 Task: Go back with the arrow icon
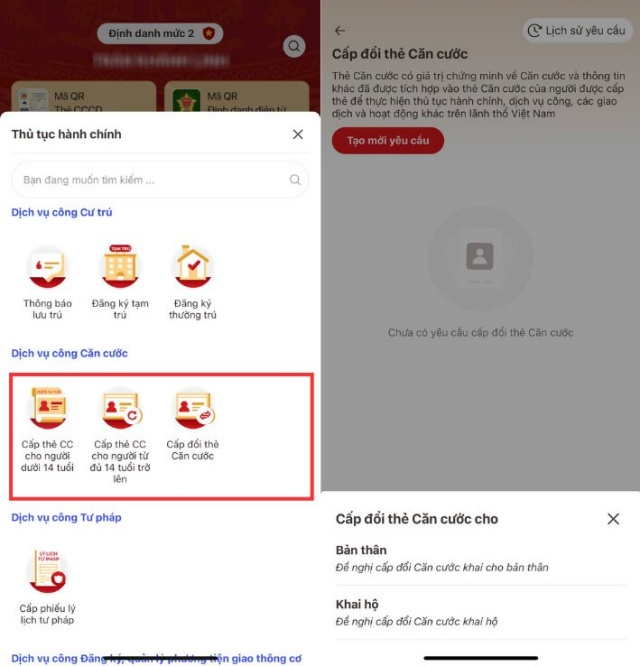click(340, 31)
